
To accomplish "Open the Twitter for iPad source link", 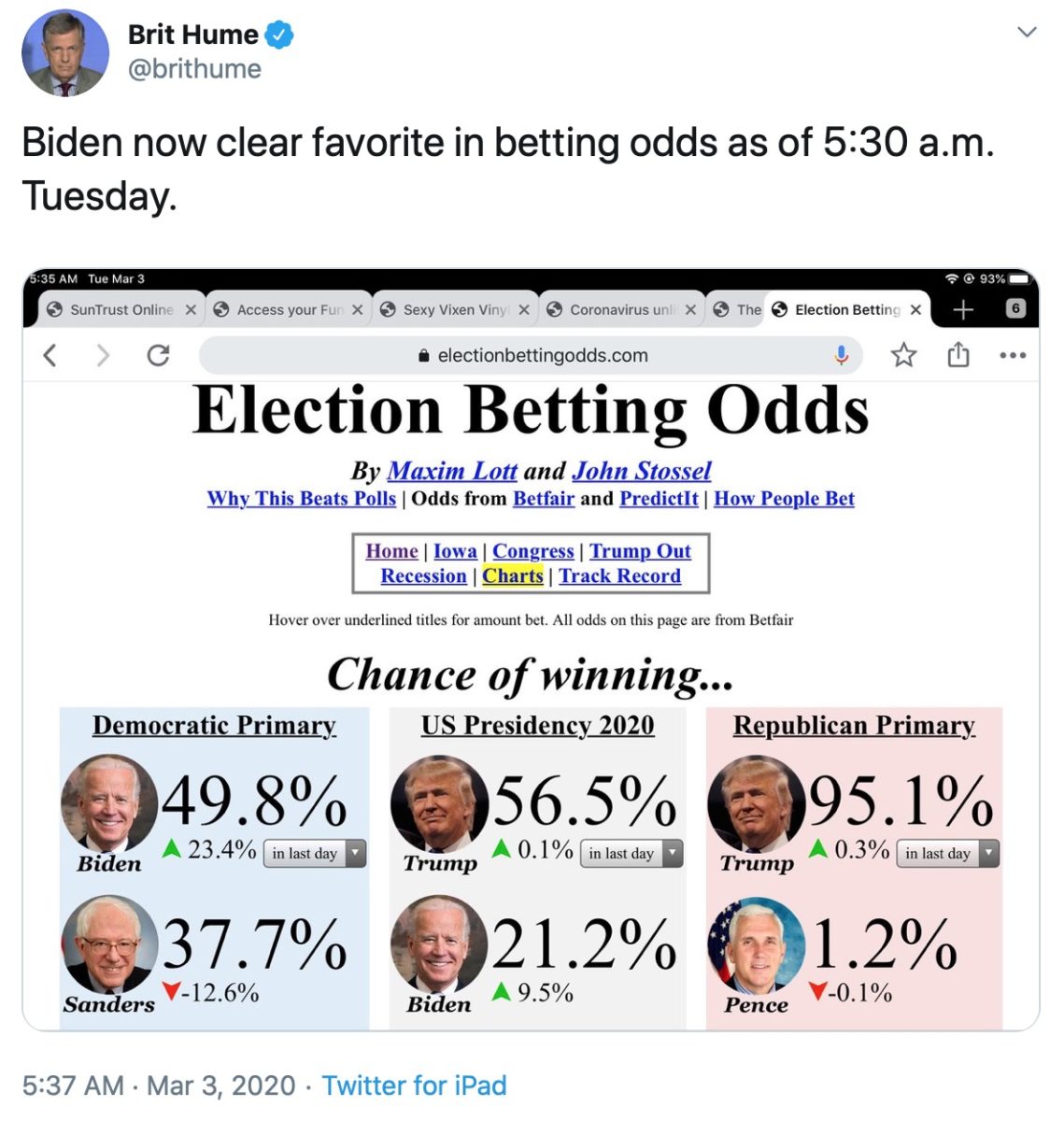I will pos(414,1085).
